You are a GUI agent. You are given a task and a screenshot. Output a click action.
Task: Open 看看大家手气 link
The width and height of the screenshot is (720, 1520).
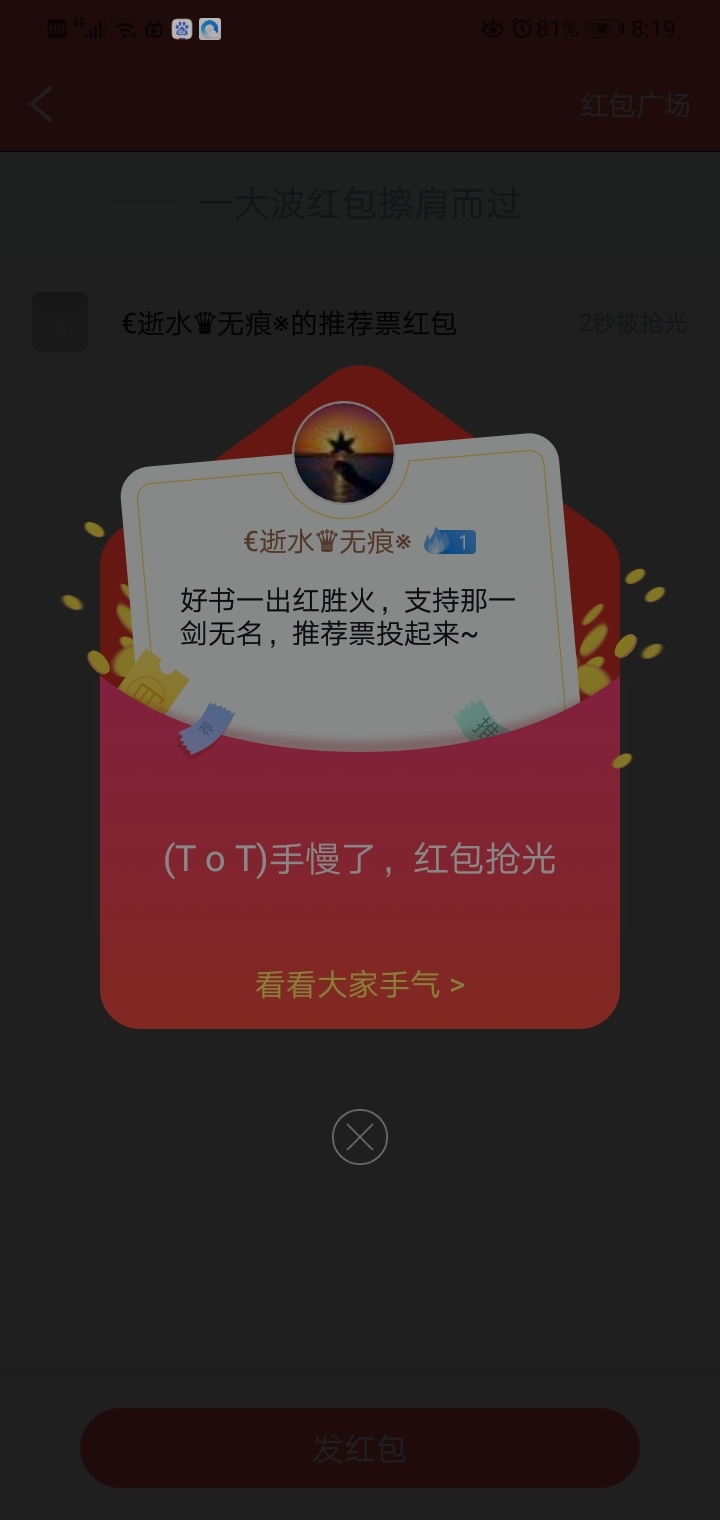coord(360,985)
